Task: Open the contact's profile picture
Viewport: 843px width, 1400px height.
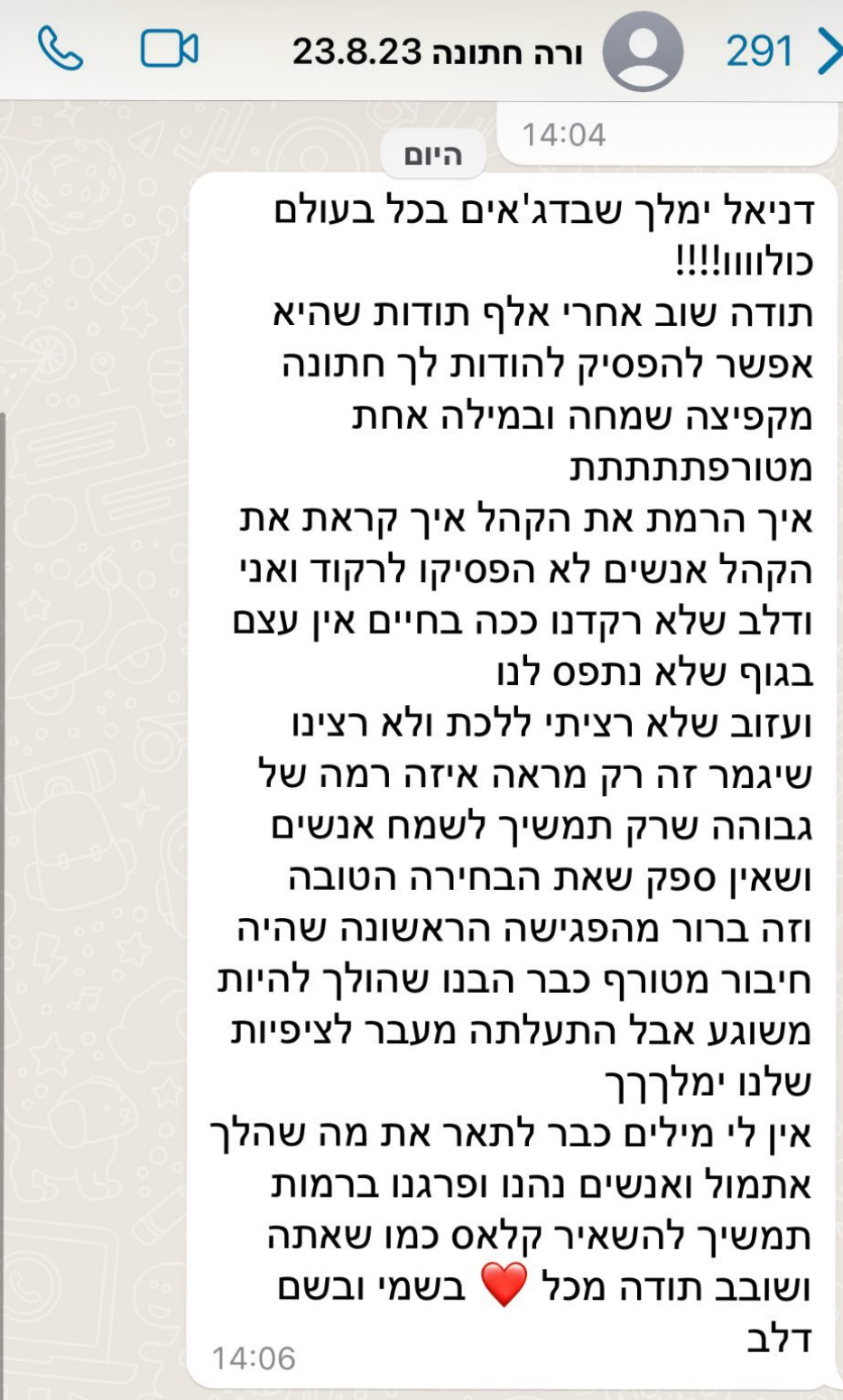Action: 643,51
